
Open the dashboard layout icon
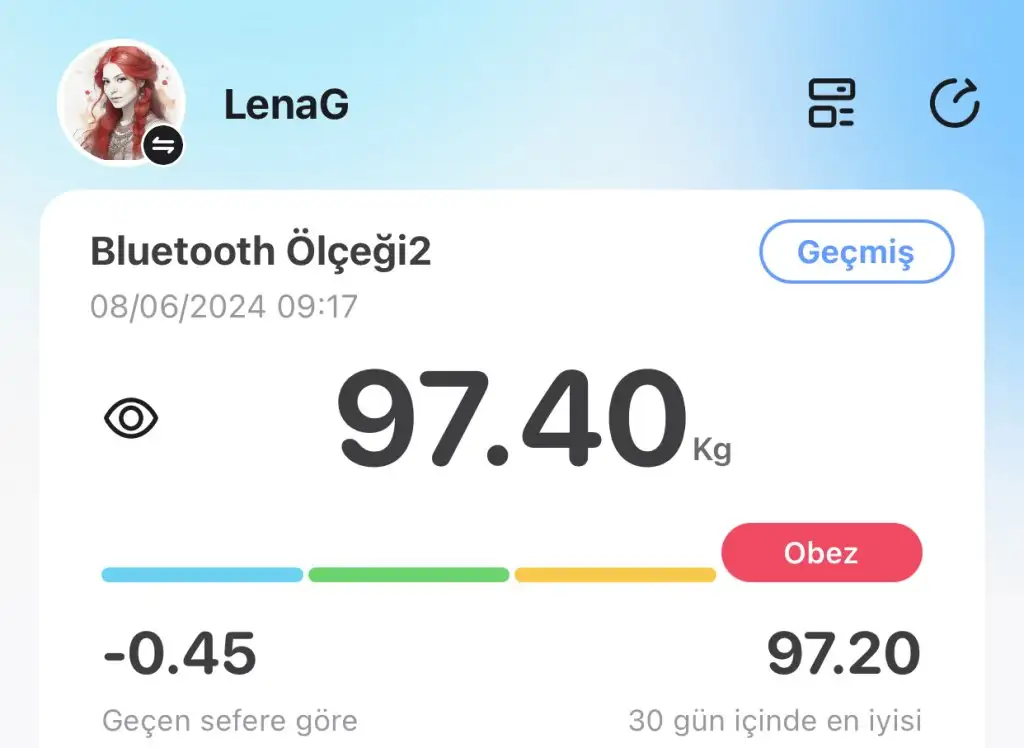click(831, 103)
